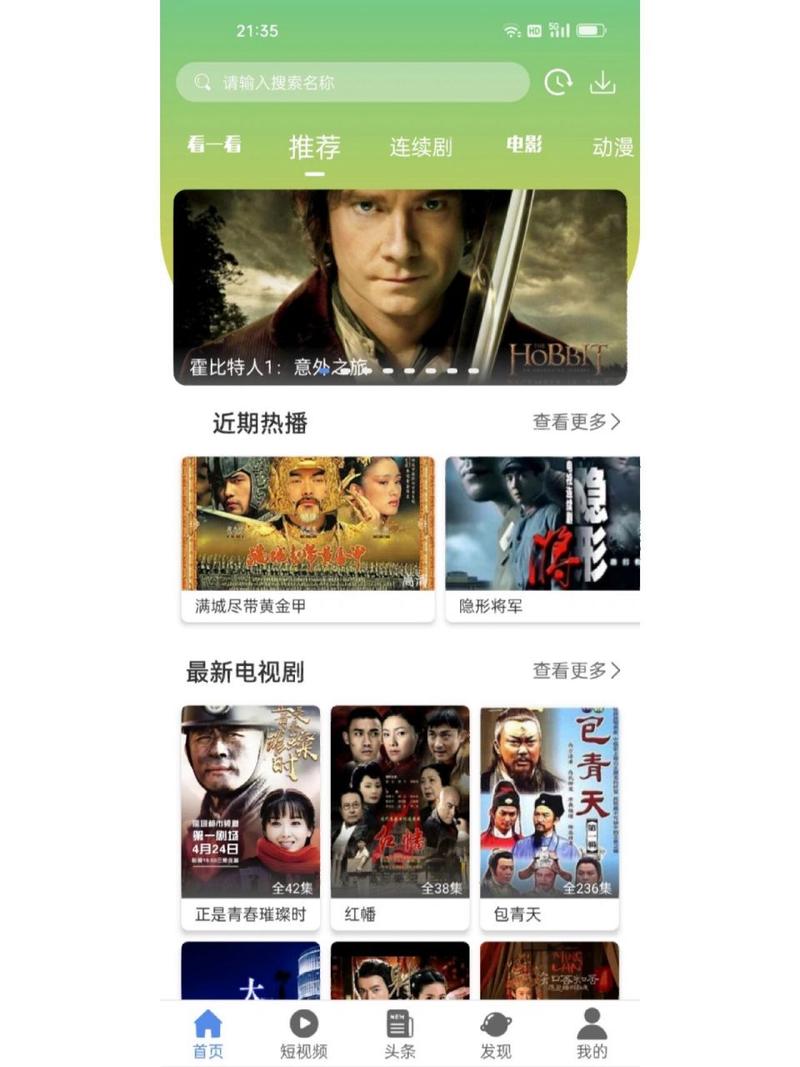Open the 正是青春璀璨时 series card

coord(251,816)
